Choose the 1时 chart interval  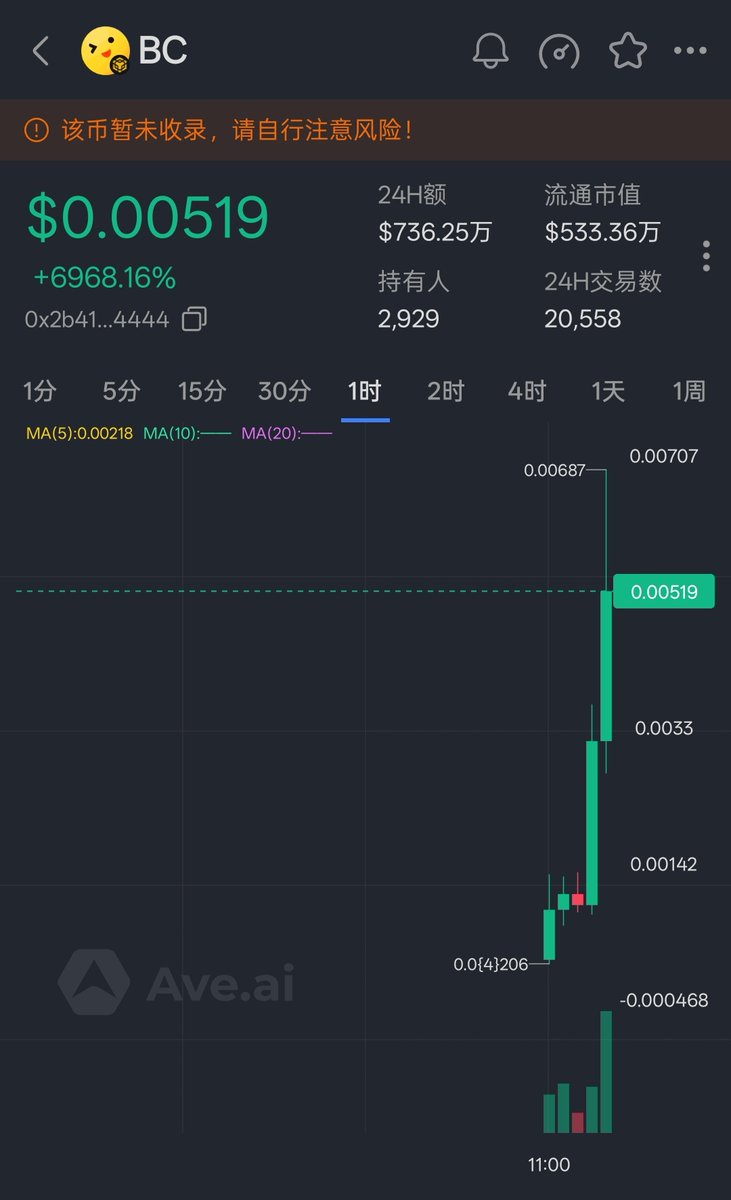(x=365, y=391)
